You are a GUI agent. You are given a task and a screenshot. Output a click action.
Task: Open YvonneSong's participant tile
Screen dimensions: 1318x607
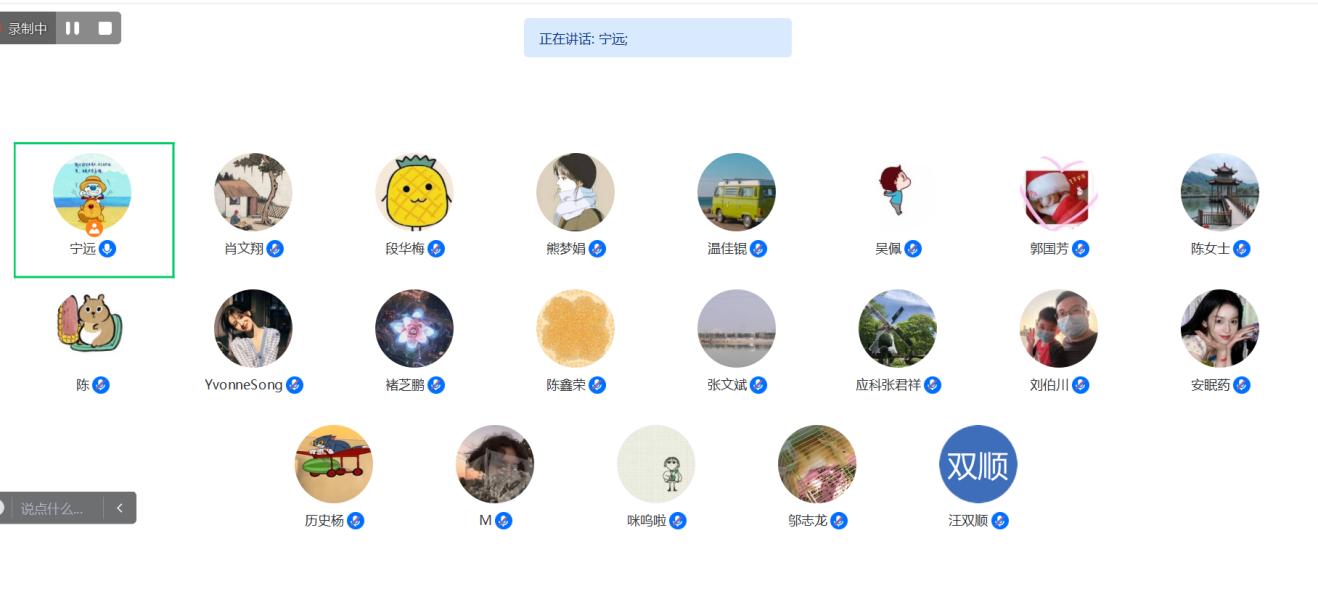[x=253, y=328]
